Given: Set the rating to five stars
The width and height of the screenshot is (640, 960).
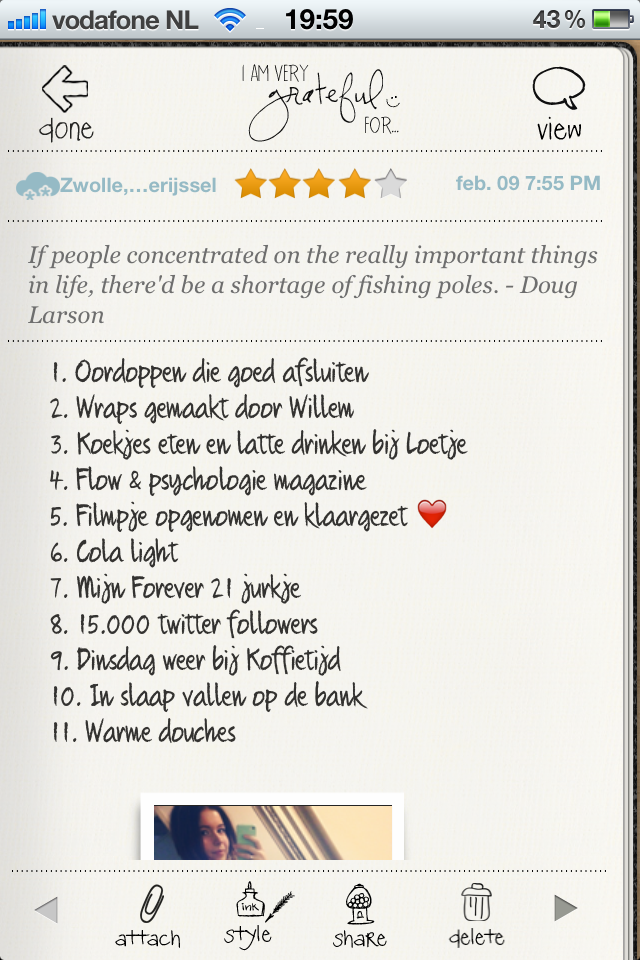Looking at the screenshot, I should tap(391, 185).
